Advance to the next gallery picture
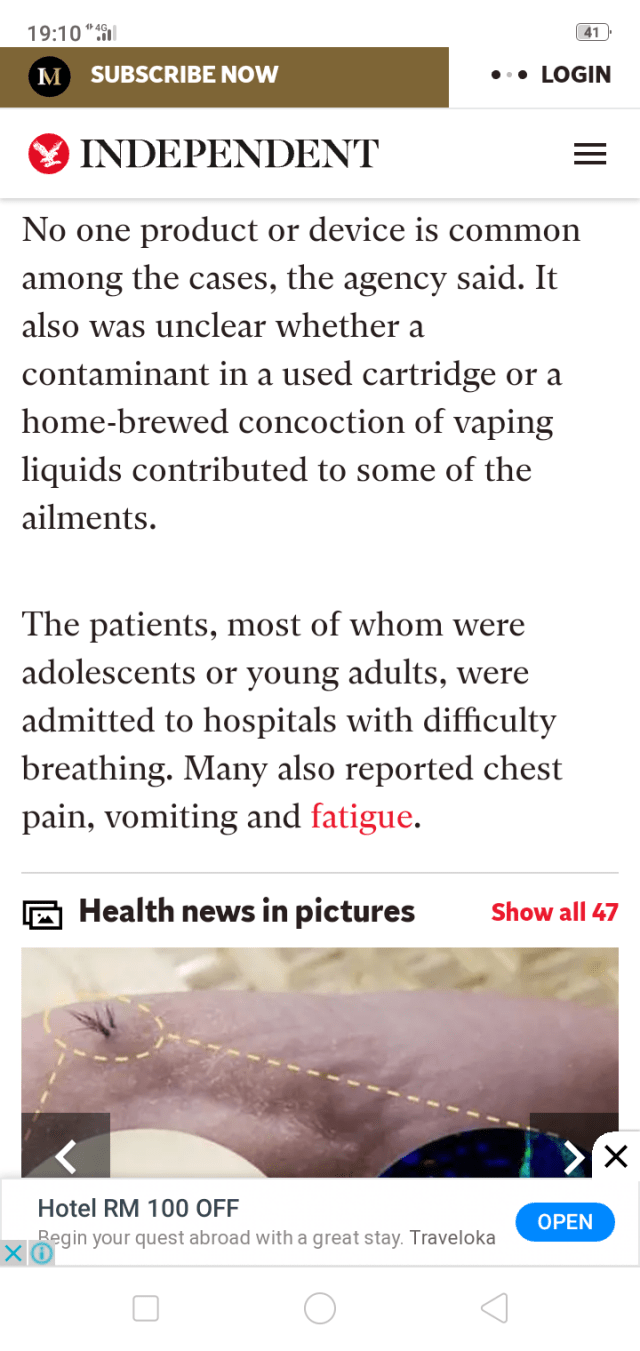This screenshot has height=1351, width=640. [x=573, y=1153]
